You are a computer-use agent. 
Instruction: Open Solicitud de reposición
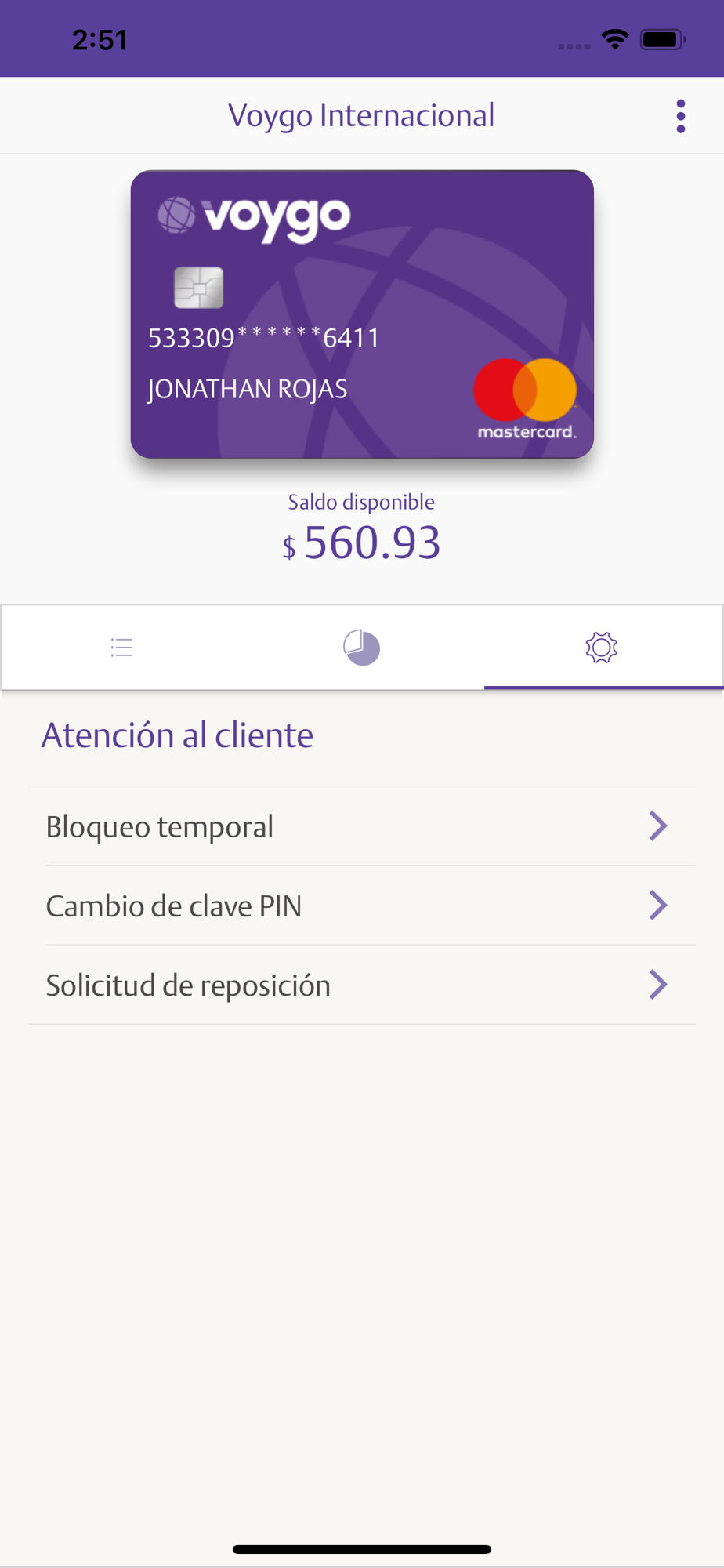362,985
